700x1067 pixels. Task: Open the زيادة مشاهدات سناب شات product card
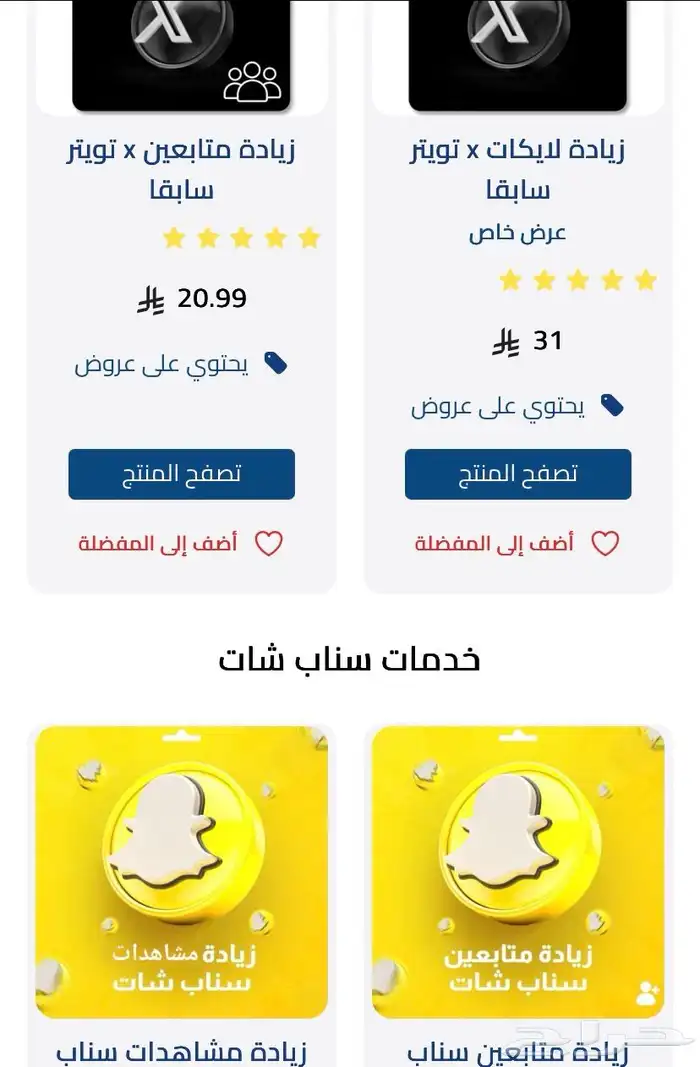tap(181, 873)
